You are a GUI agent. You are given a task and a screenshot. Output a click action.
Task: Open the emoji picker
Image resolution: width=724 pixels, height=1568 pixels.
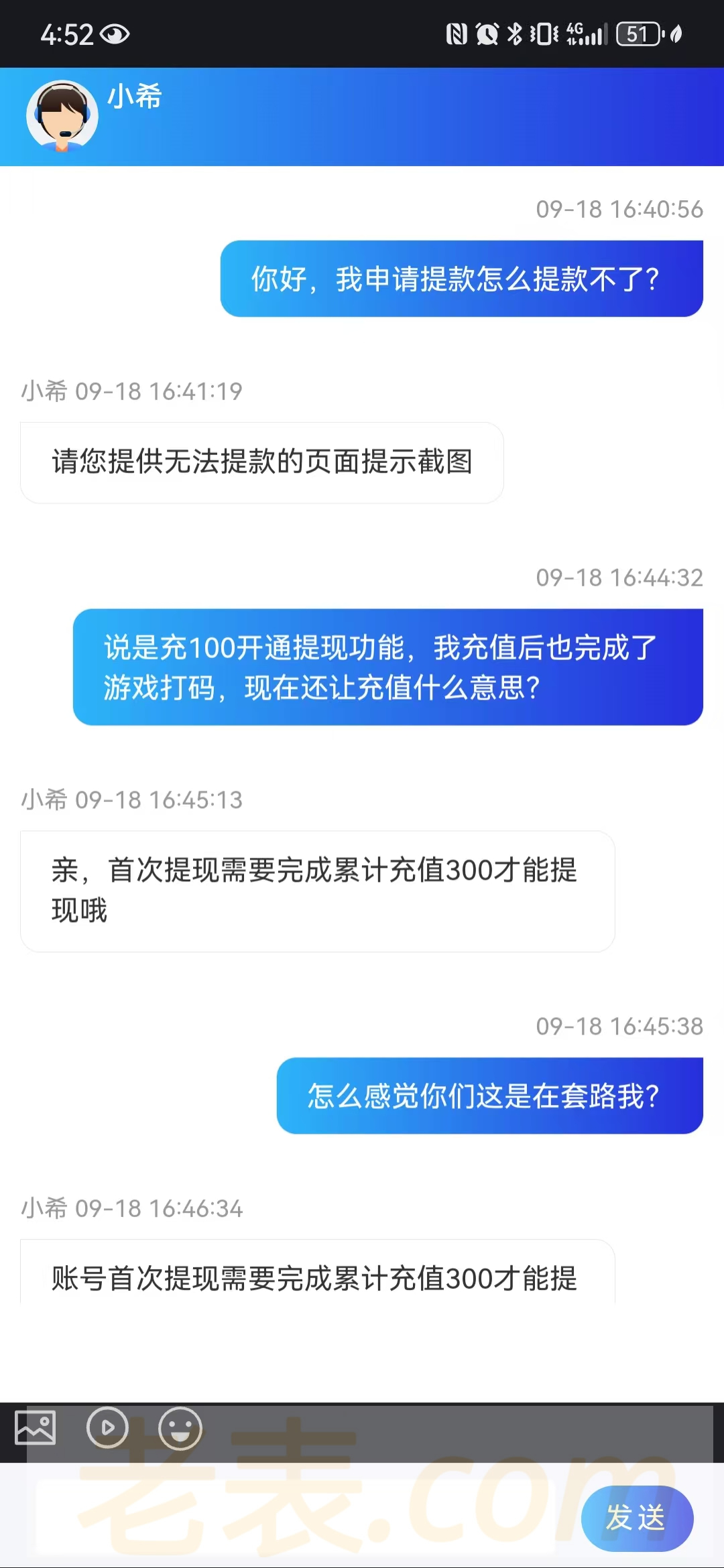click(x=180, y=1428)
